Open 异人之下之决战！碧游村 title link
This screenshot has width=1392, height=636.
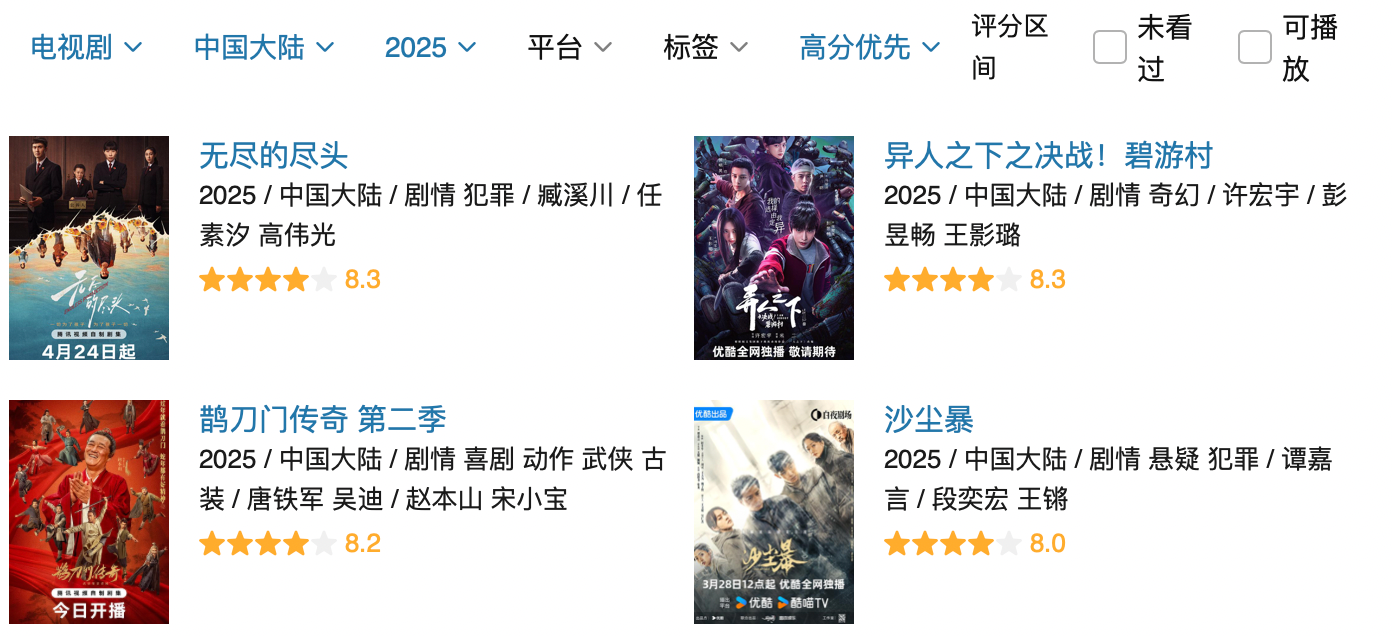click(x=1048, y=156)
